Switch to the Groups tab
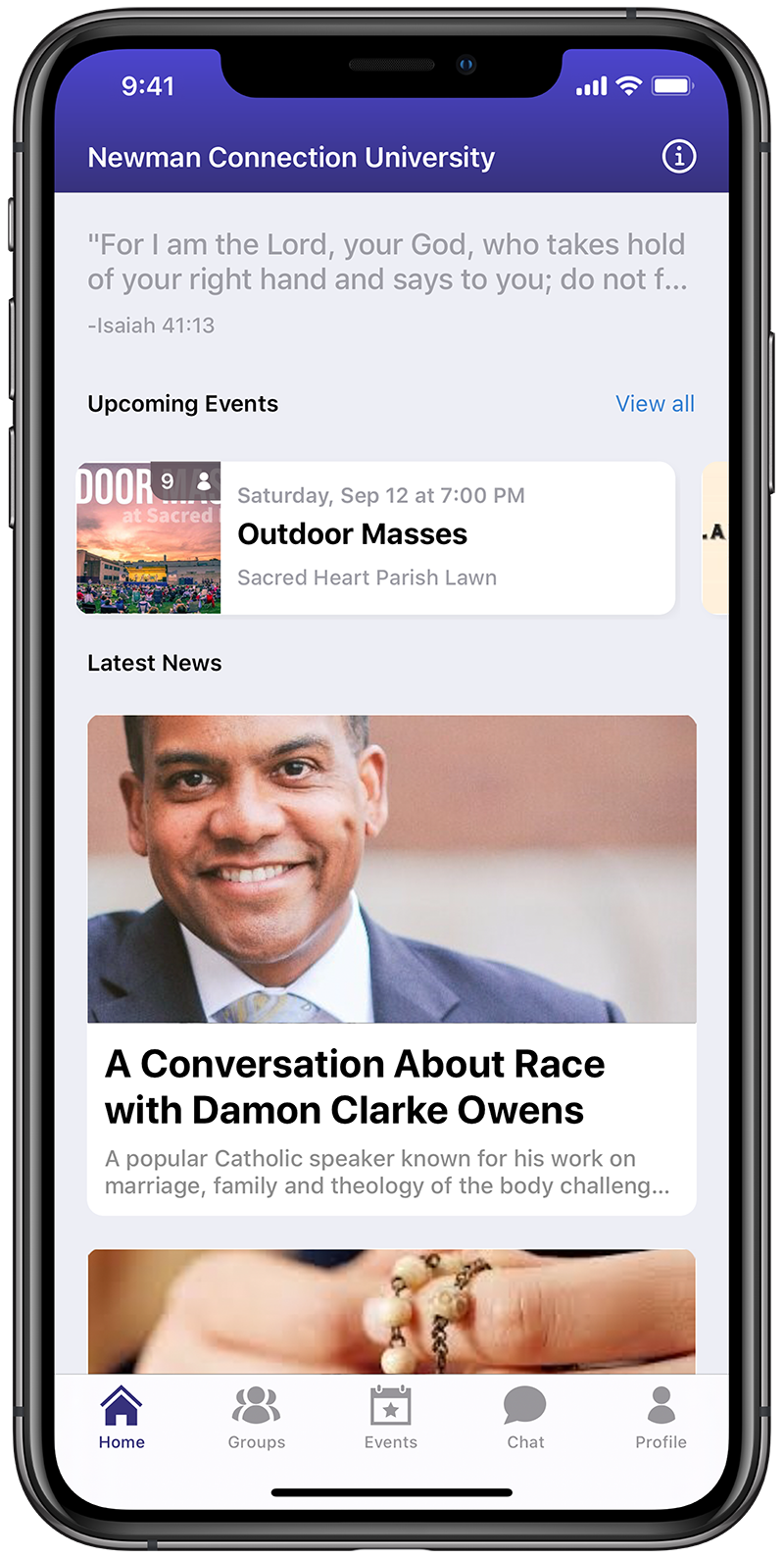The width and height of the screenshot is (784, 1558). pos(256,1417)
